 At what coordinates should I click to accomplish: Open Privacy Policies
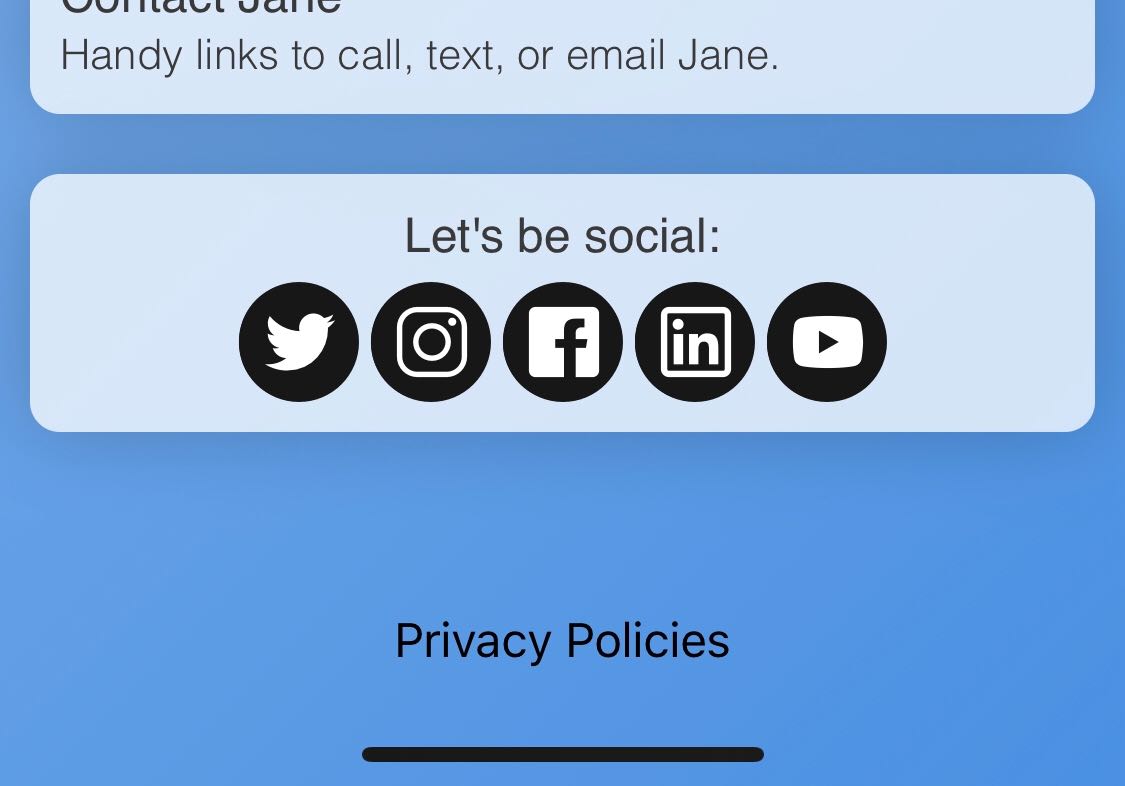[x=562, y=641]
